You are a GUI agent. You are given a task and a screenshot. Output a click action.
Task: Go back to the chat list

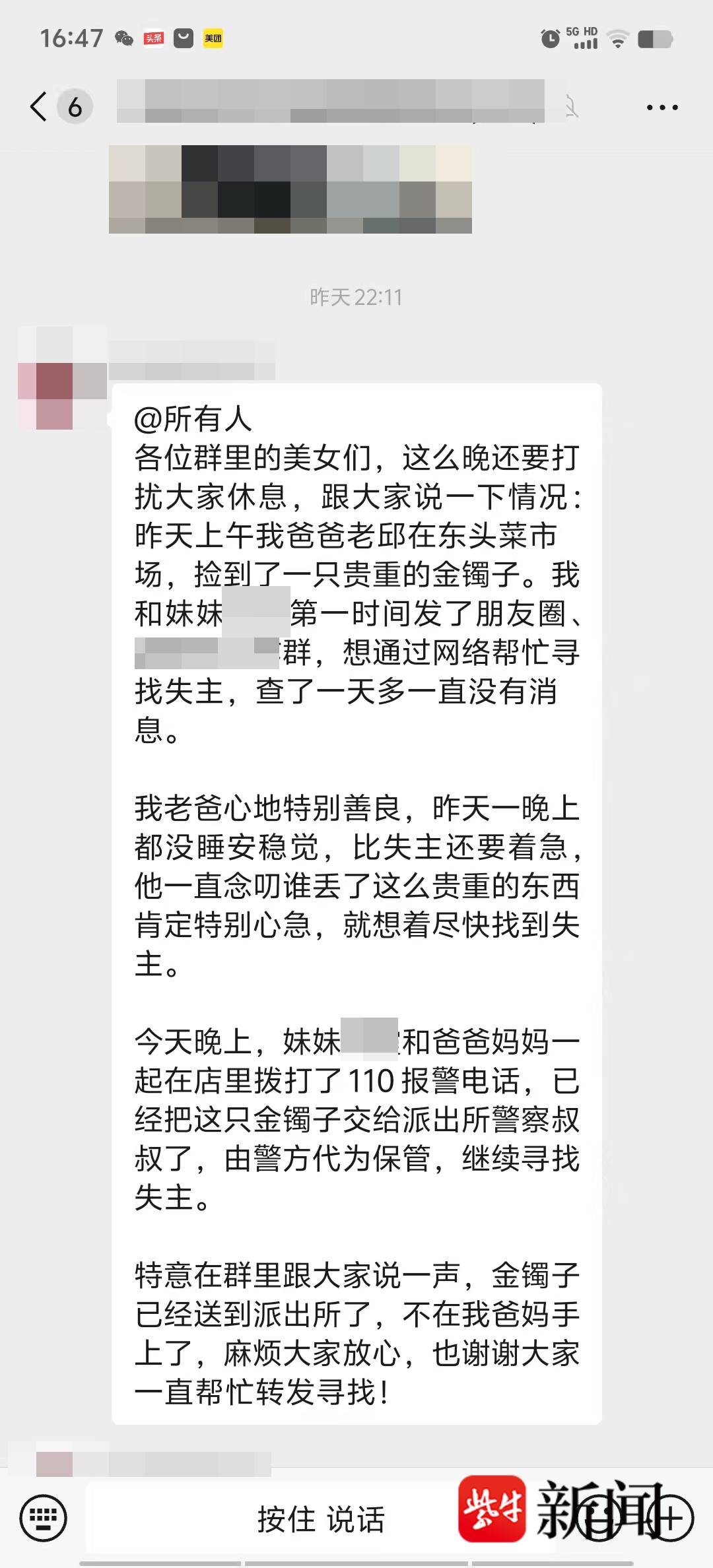[40, 106]
